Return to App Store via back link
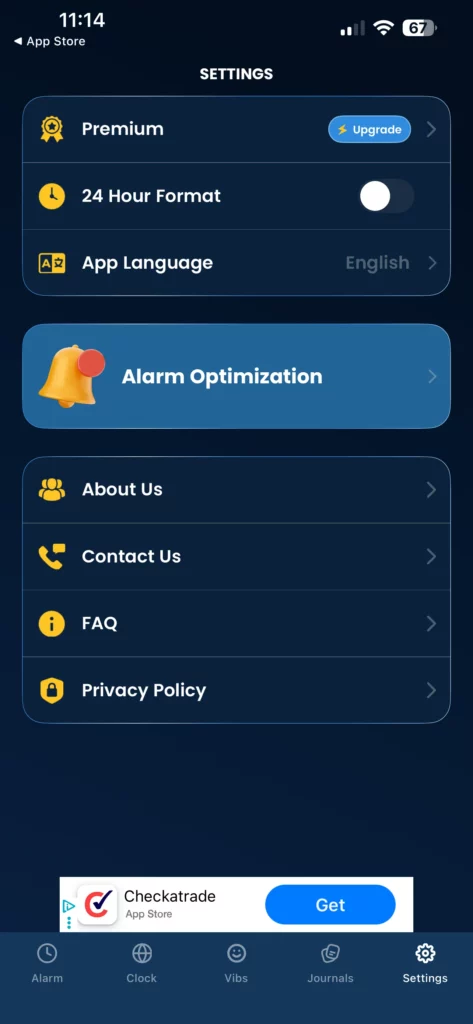473x1024 pixels. tap(50, 41)
